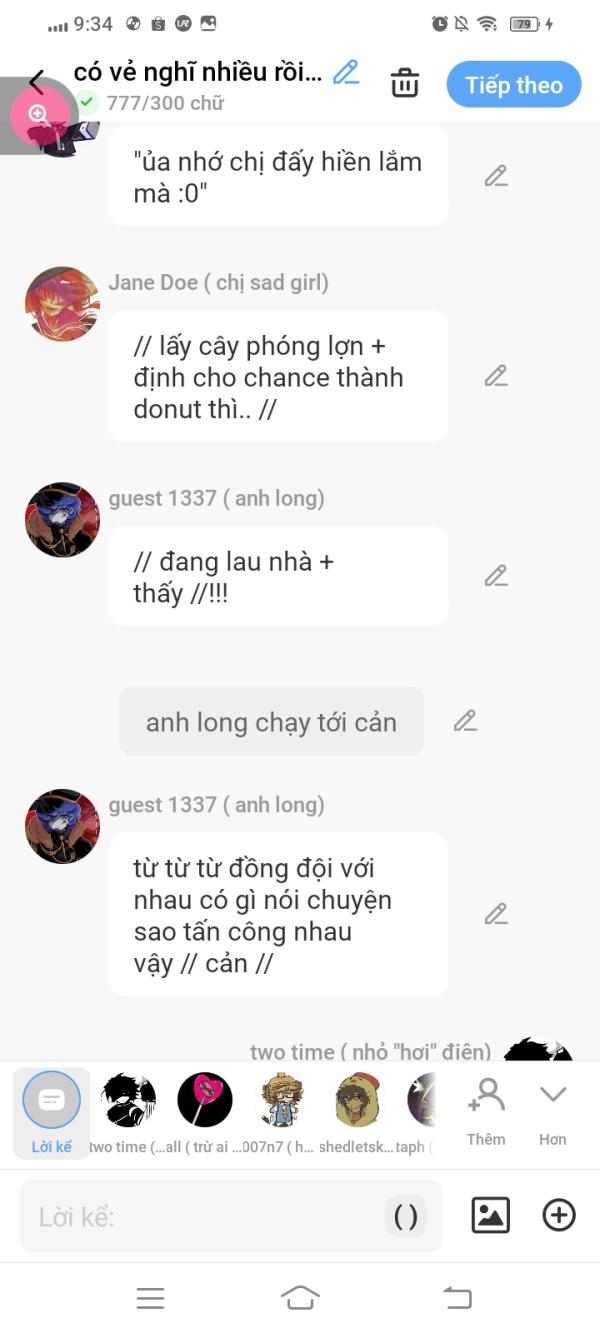600x1333 pixels.
Task: Pick the shedletsky character
Action: (x=358, y=1101)
